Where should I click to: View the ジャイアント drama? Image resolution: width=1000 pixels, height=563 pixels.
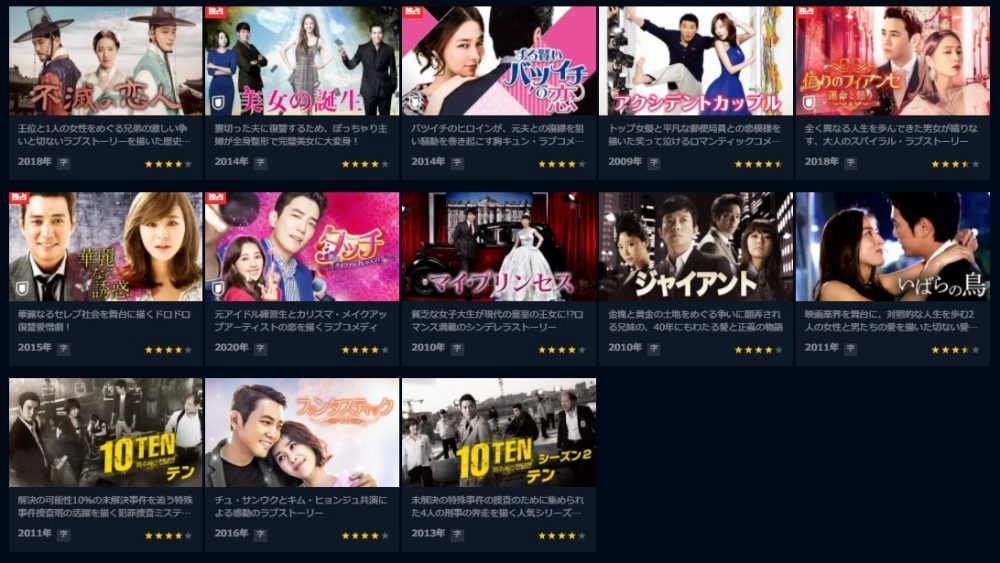coord(696,247)
